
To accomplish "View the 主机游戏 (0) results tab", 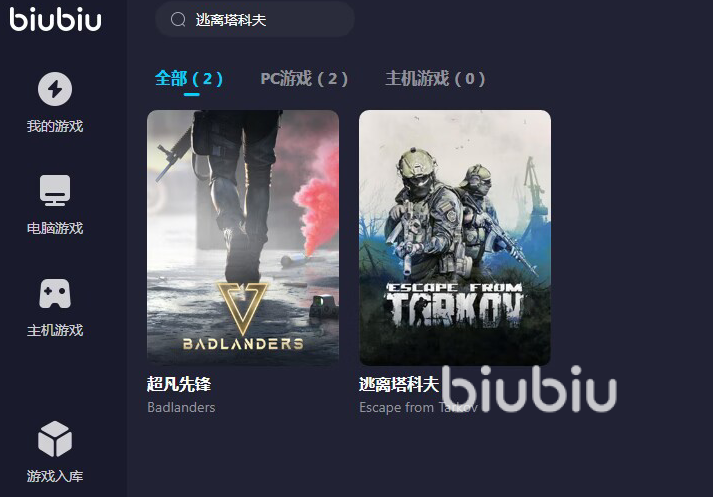I will 435,78.
